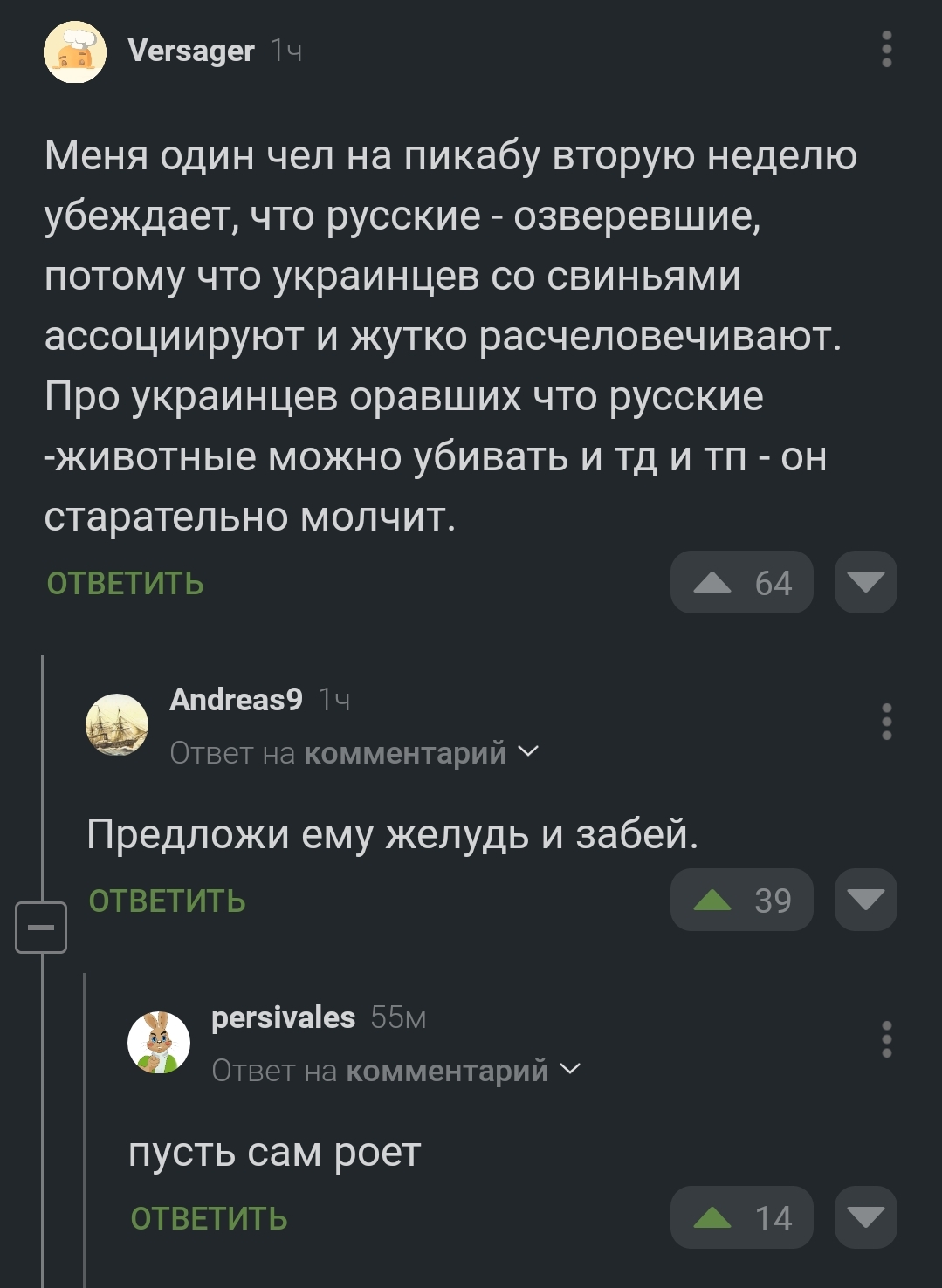The height and width of the screenshot is (1288, 942).
Task: Upvote Versager's comment
Action: click(x=740, y=582)
